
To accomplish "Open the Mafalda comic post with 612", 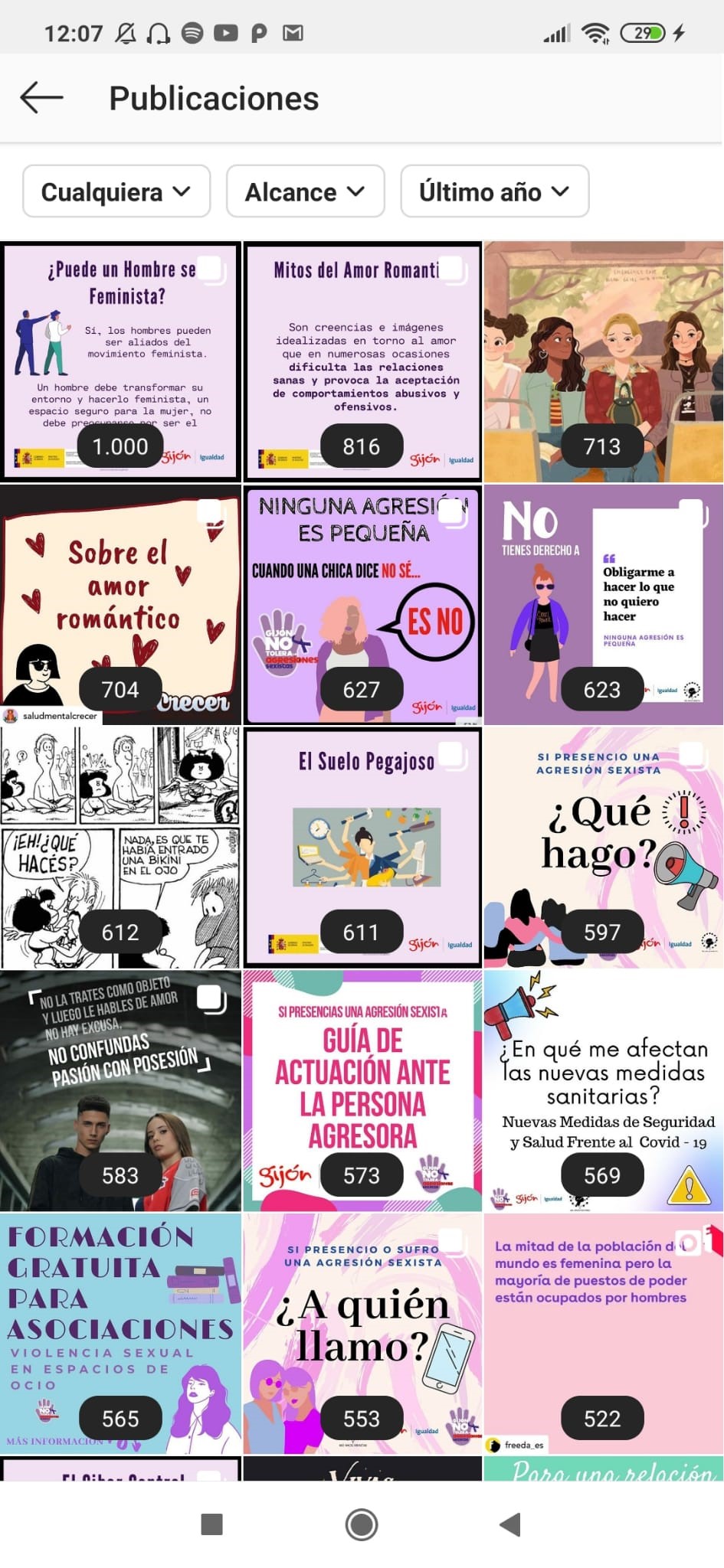I will pos(120,848).
